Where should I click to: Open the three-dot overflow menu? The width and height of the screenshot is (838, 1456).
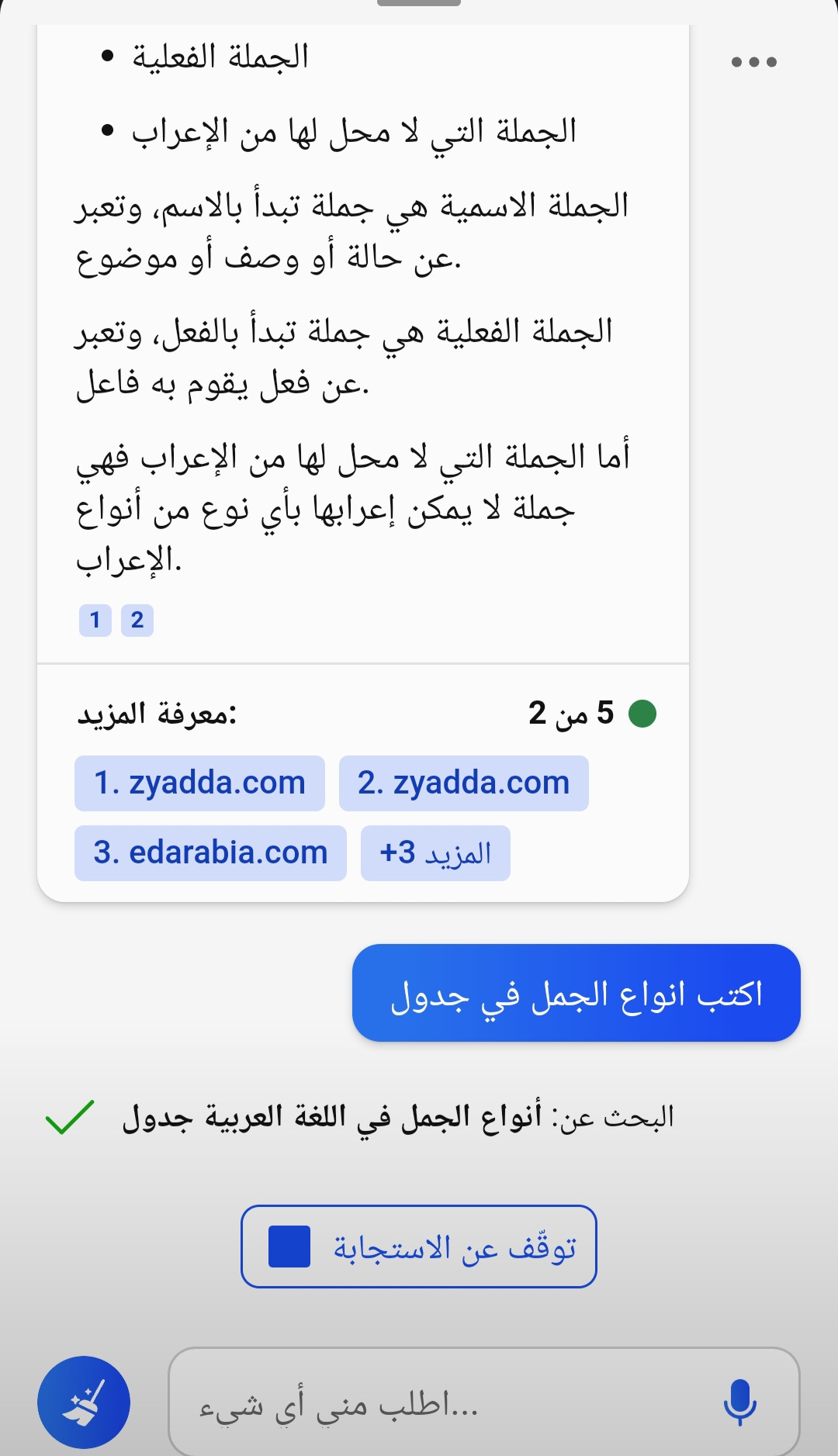tap(754, 62)
